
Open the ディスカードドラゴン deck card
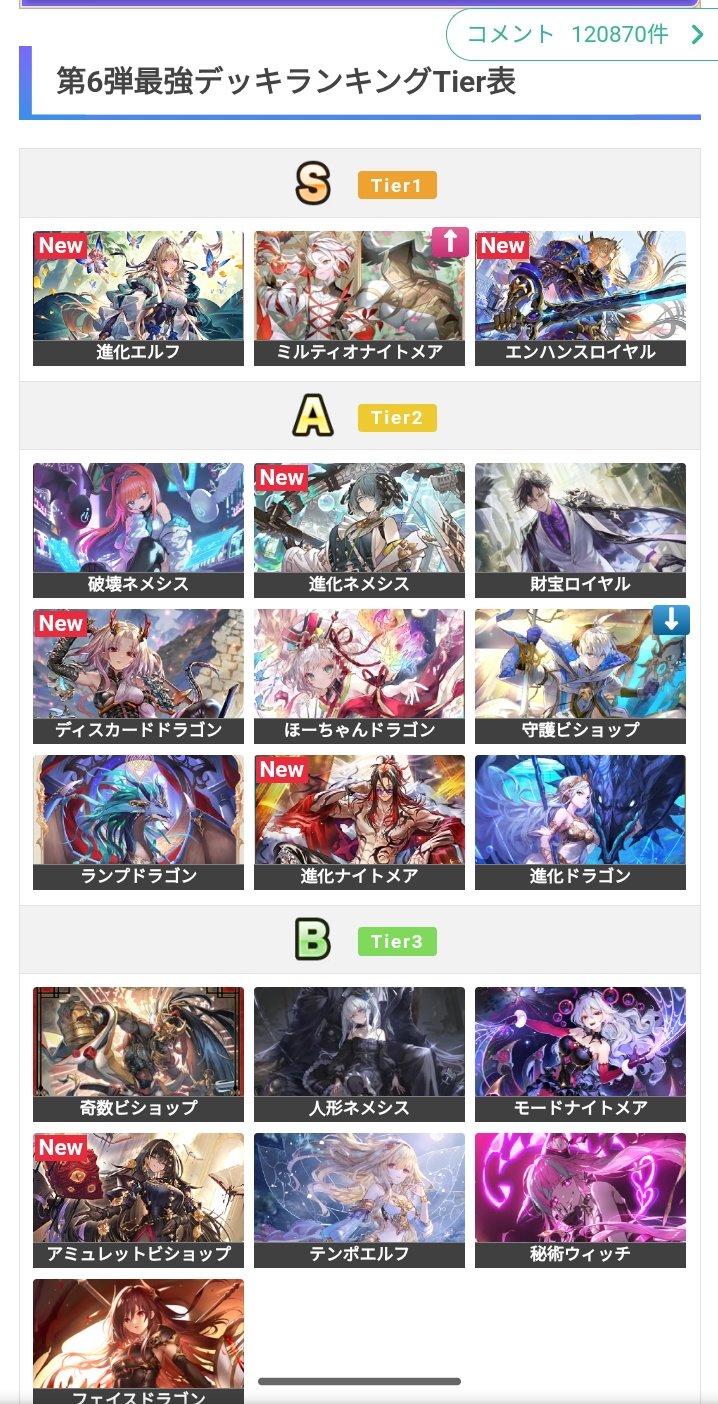138,676
